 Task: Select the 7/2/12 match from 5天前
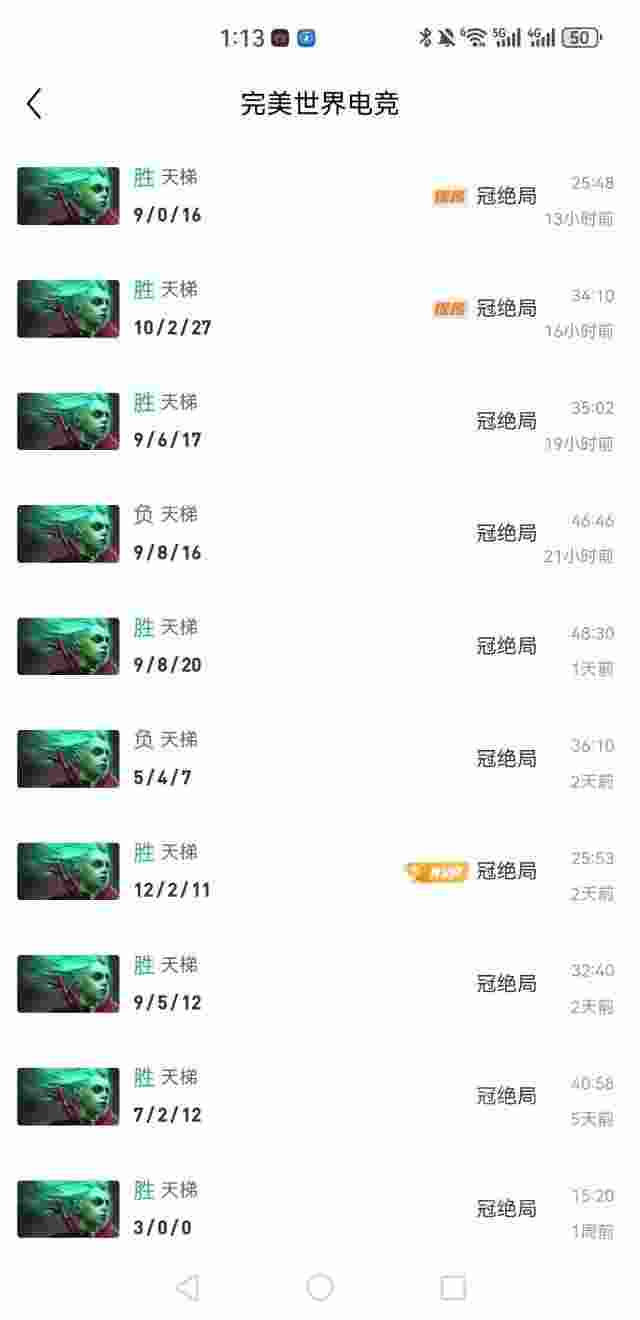coord(320,1096)
